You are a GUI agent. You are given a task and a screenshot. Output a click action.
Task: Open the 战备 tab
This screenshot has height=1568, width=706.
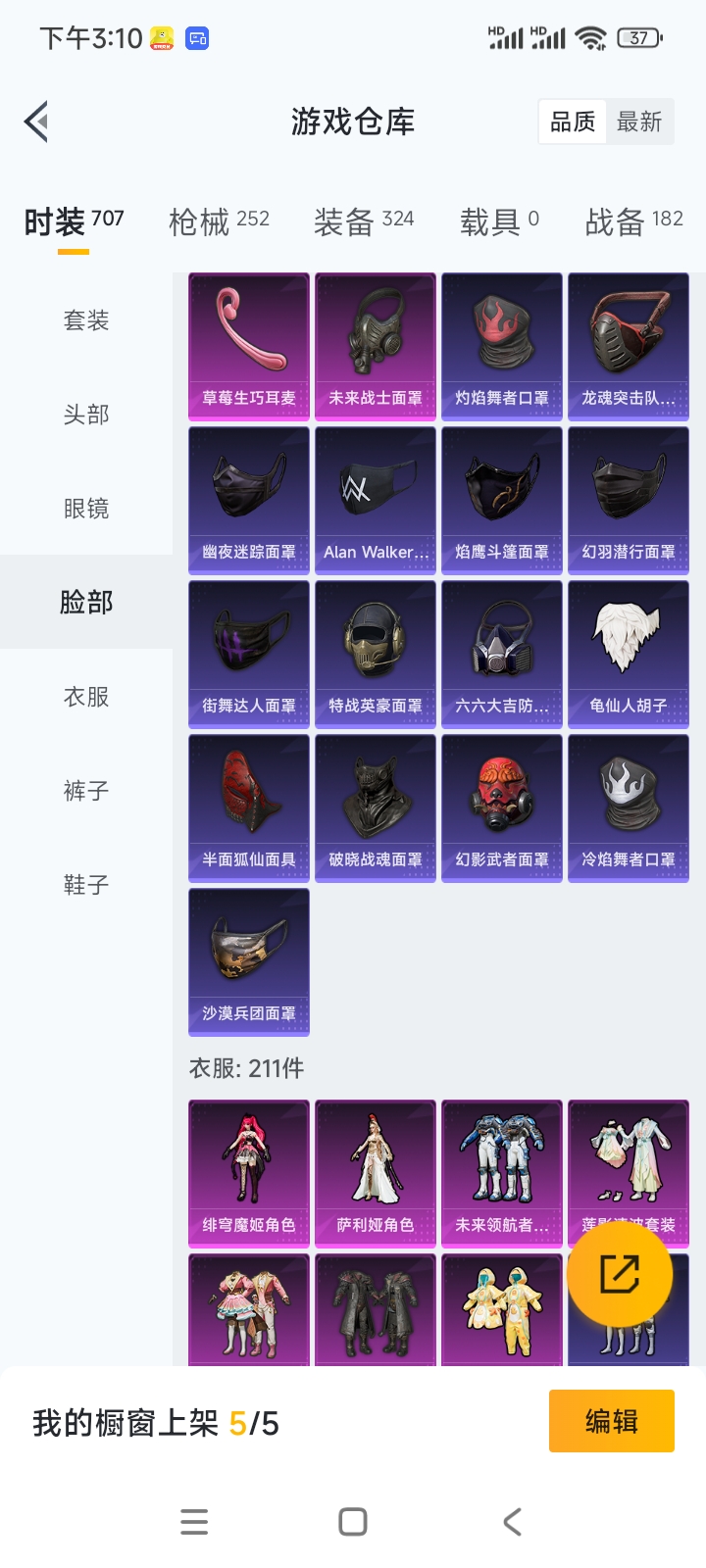pyautogui.click(x=634, y=221)
